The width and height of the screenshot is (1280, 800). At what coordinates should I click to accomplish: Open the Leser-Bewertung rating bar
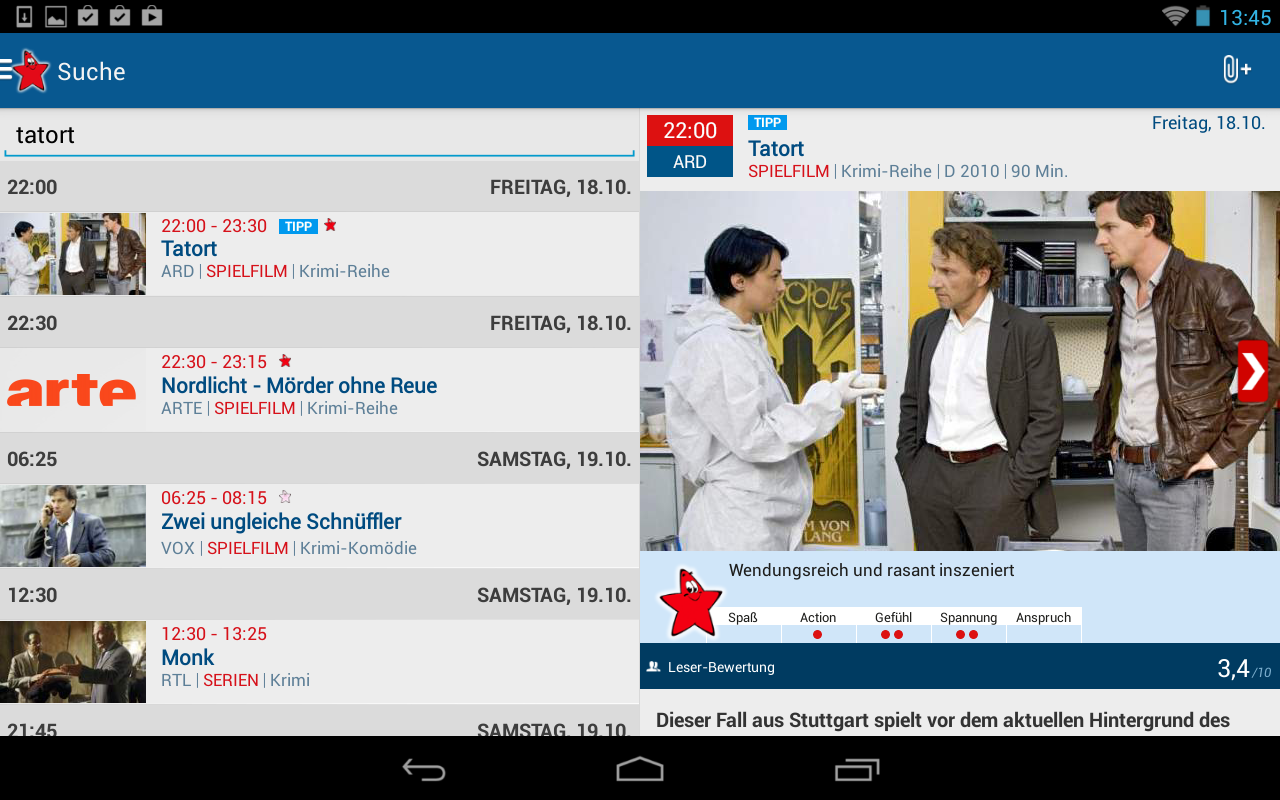tap(958, 667)
